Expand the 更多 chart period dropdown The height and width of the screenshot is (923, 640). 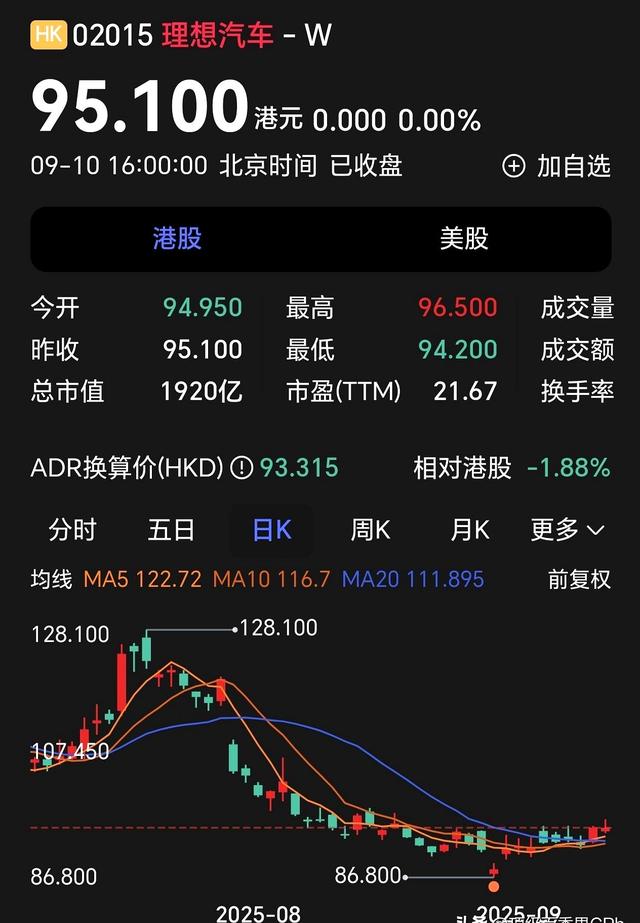pos(567,530)
